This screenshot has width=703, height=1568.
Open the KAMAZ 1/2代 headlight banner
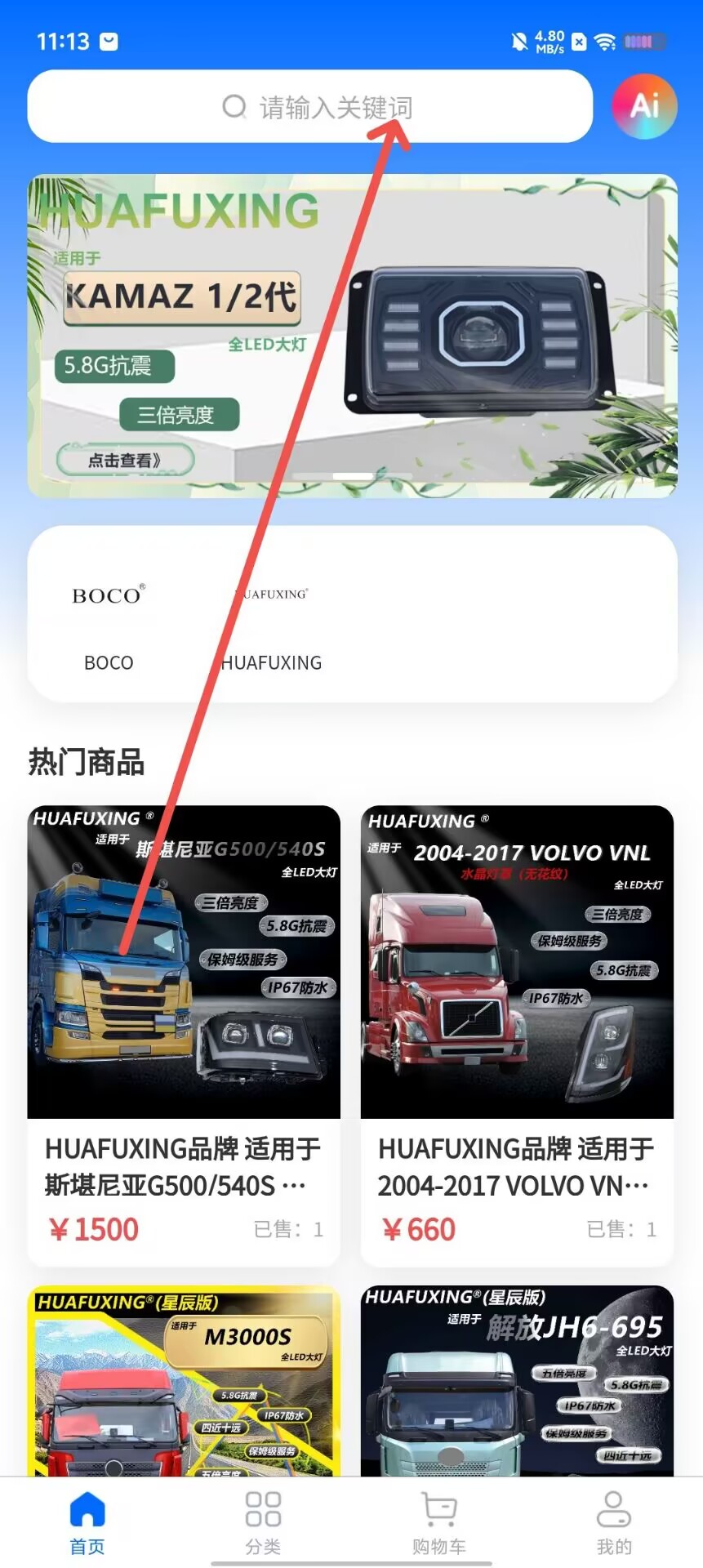pos(352,336)
